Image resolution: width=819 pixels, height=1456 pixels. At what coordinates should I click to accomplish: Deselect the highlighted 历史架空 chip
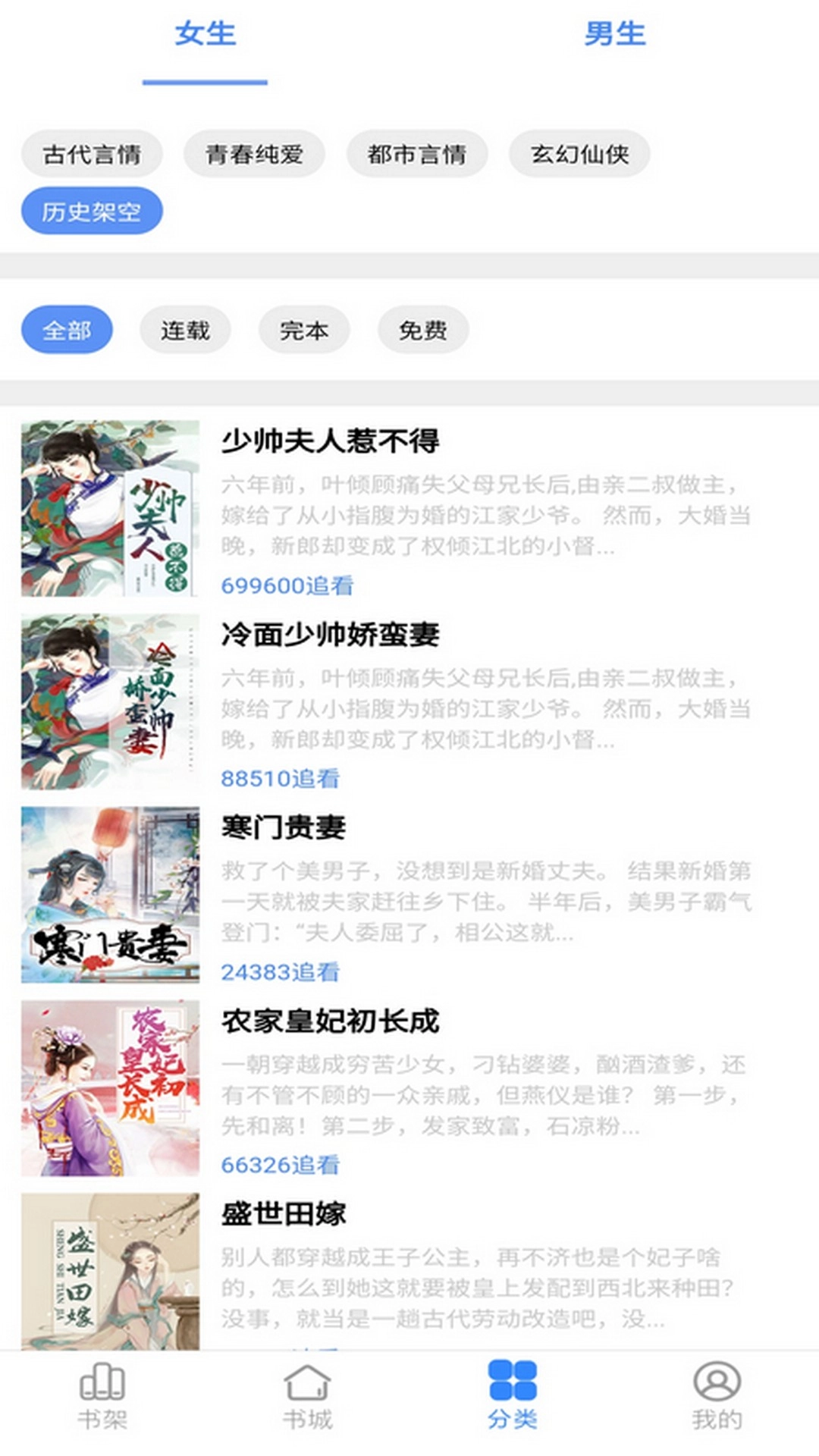92,210
